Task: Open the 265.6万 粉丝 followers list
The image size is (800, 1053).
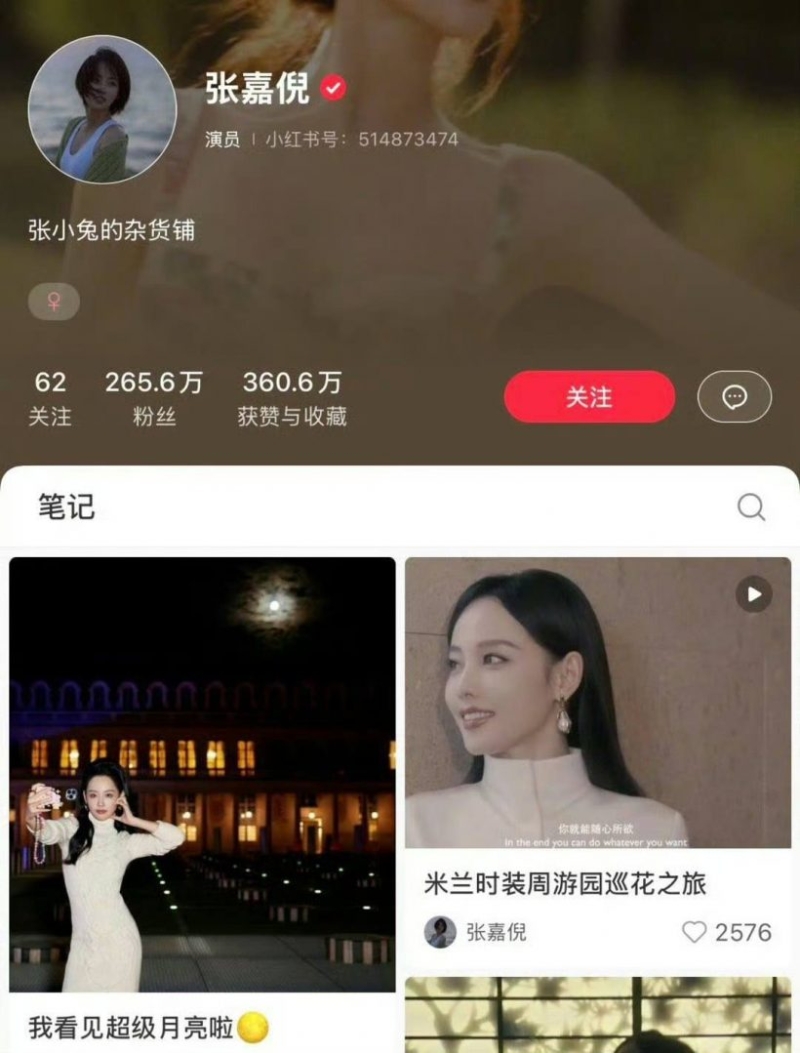Action: 154,398
